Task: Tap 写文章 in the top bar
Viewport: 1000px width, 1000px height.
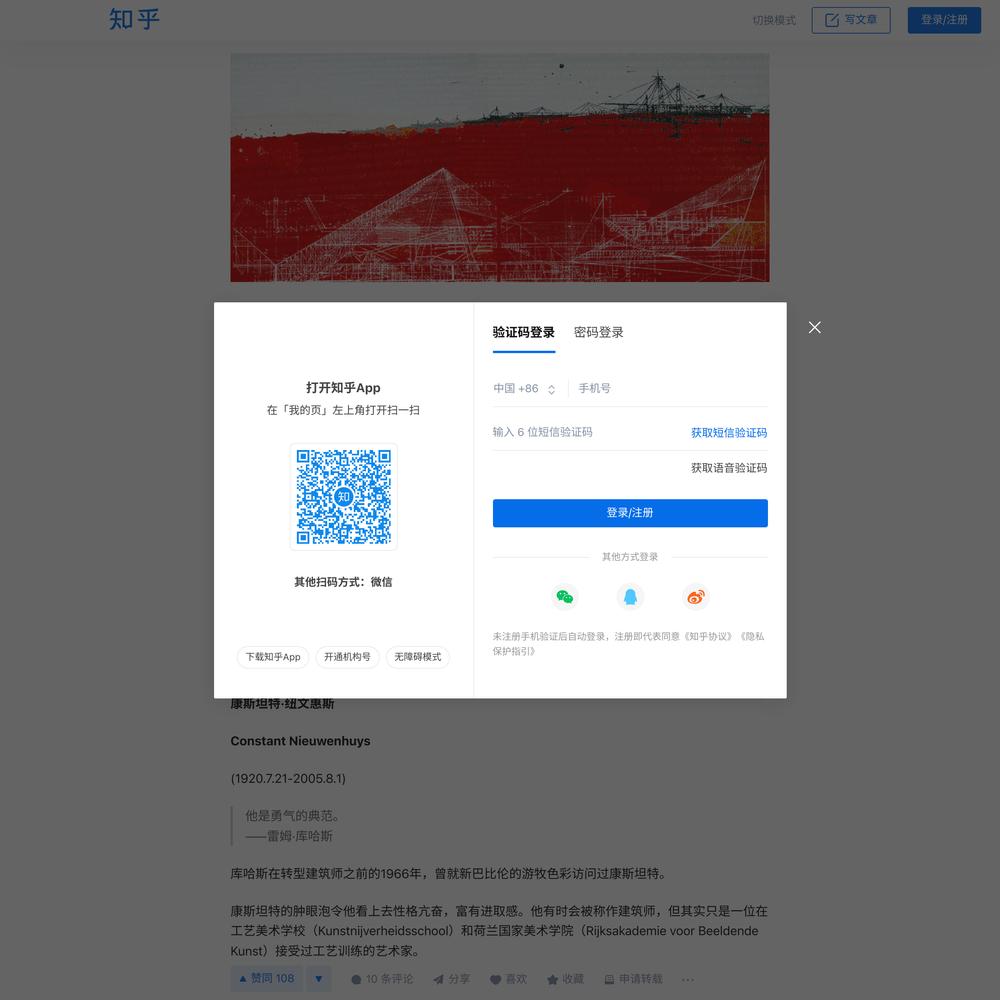Action: [x=851, y=20]
